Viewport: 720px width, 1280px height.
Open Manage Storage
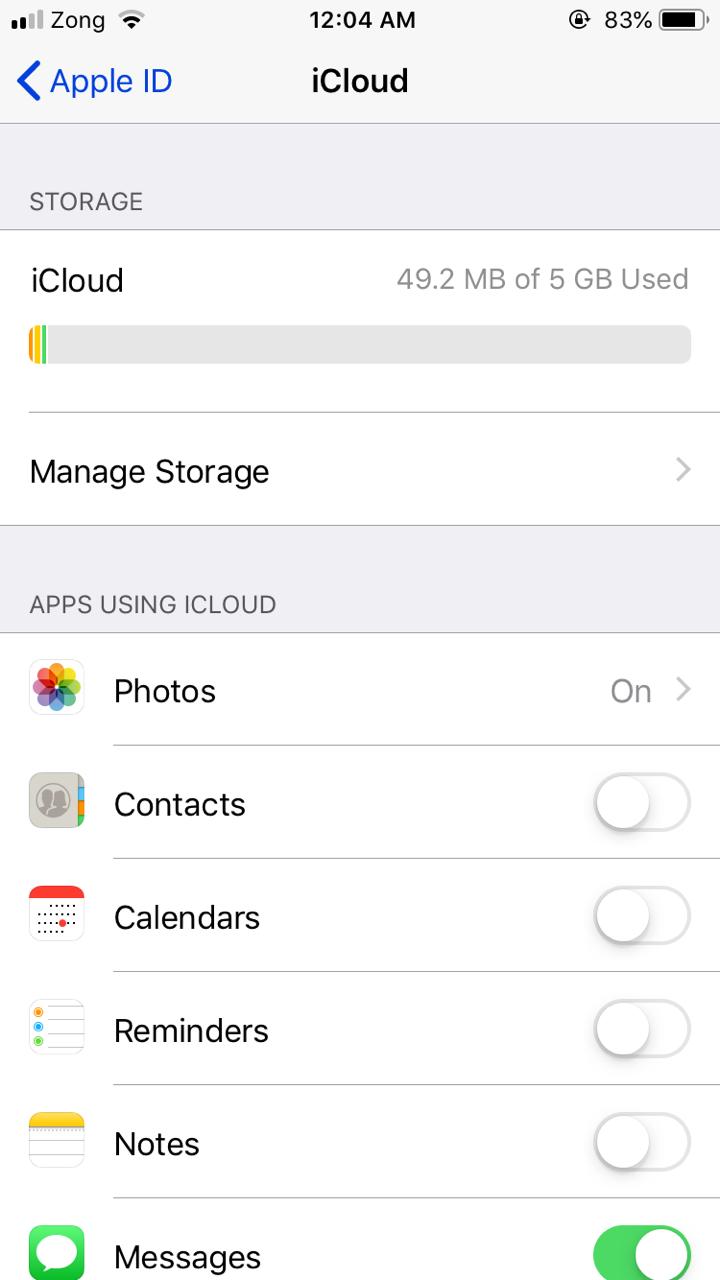(x=360, y=471)
